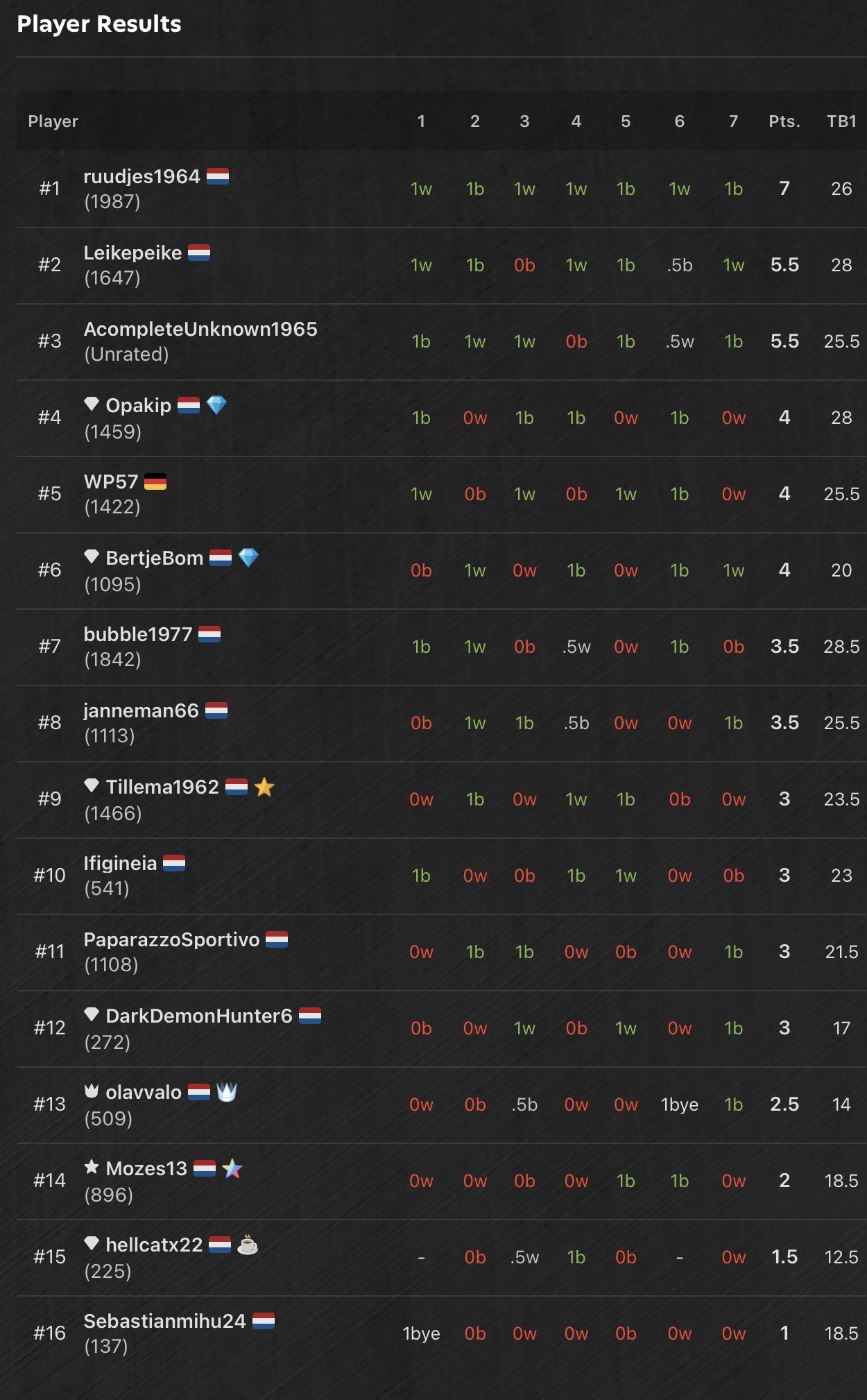
Task: View Tillema1962's profile
Action: point(162,787)
